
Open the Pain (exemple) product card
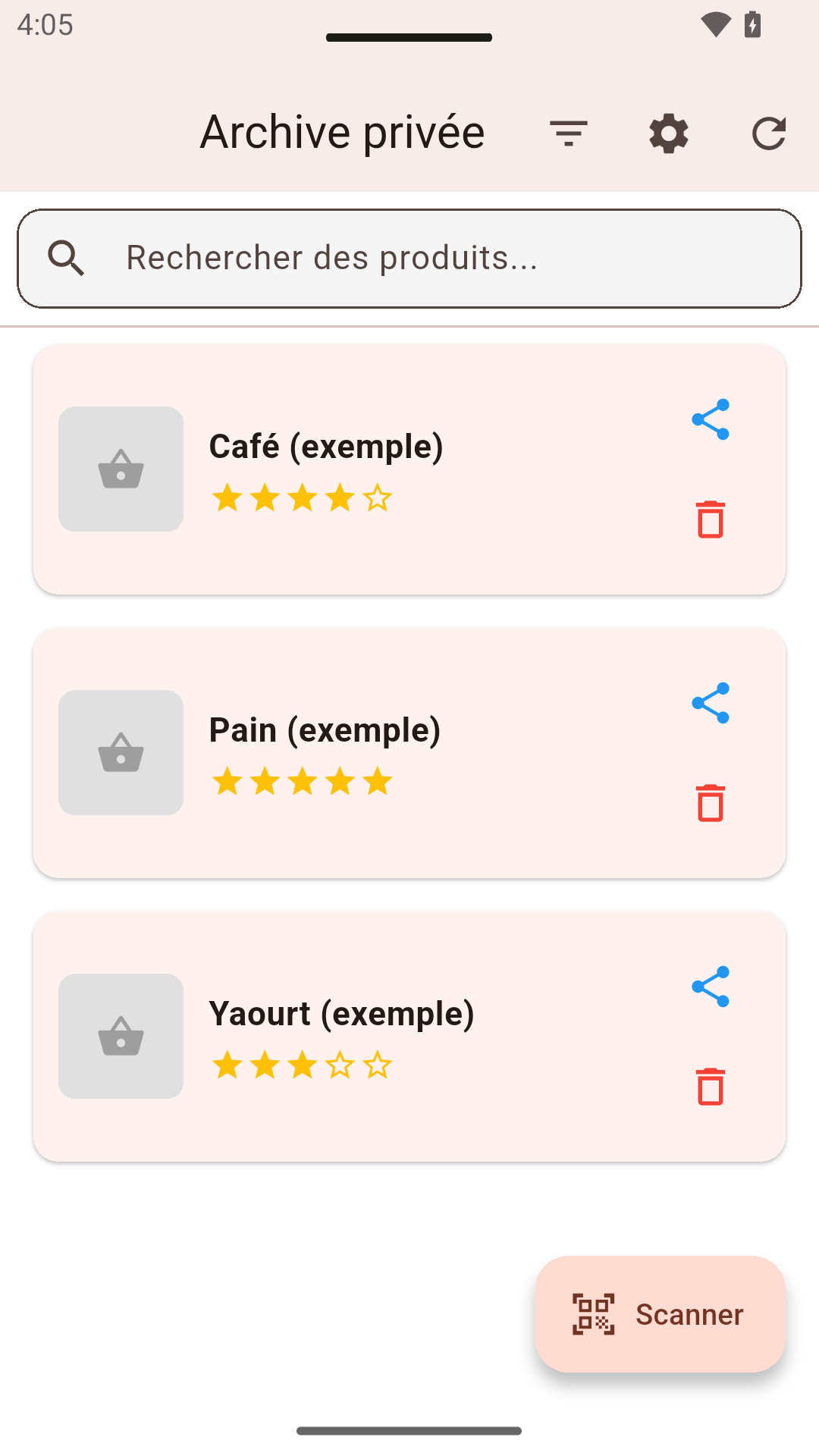click(x=409, y=752)
